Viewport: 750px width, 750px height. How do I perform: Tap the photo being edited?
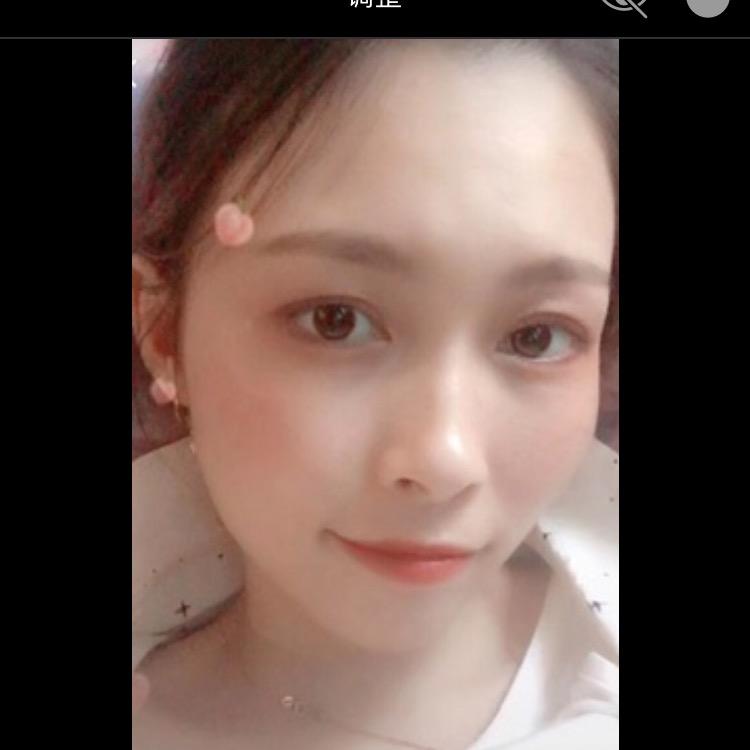coord(375,394)
